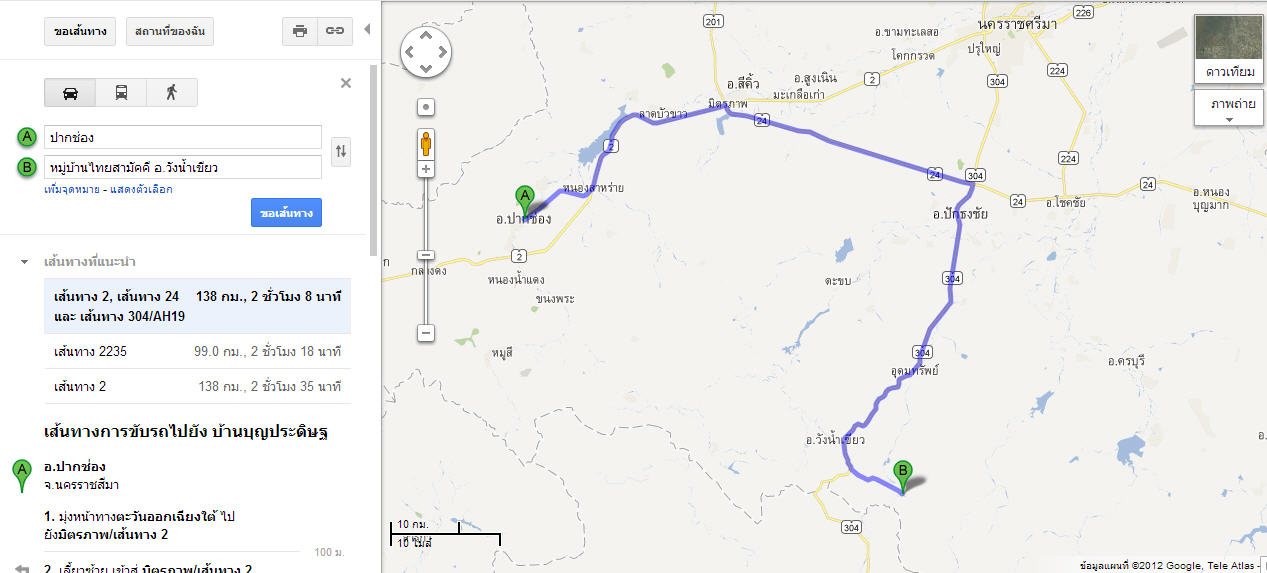Image resolution: width=1267 pixels, height=573 pixels.
Task: Edit the starting point field ปากช่อง
Action: (182, 137)
